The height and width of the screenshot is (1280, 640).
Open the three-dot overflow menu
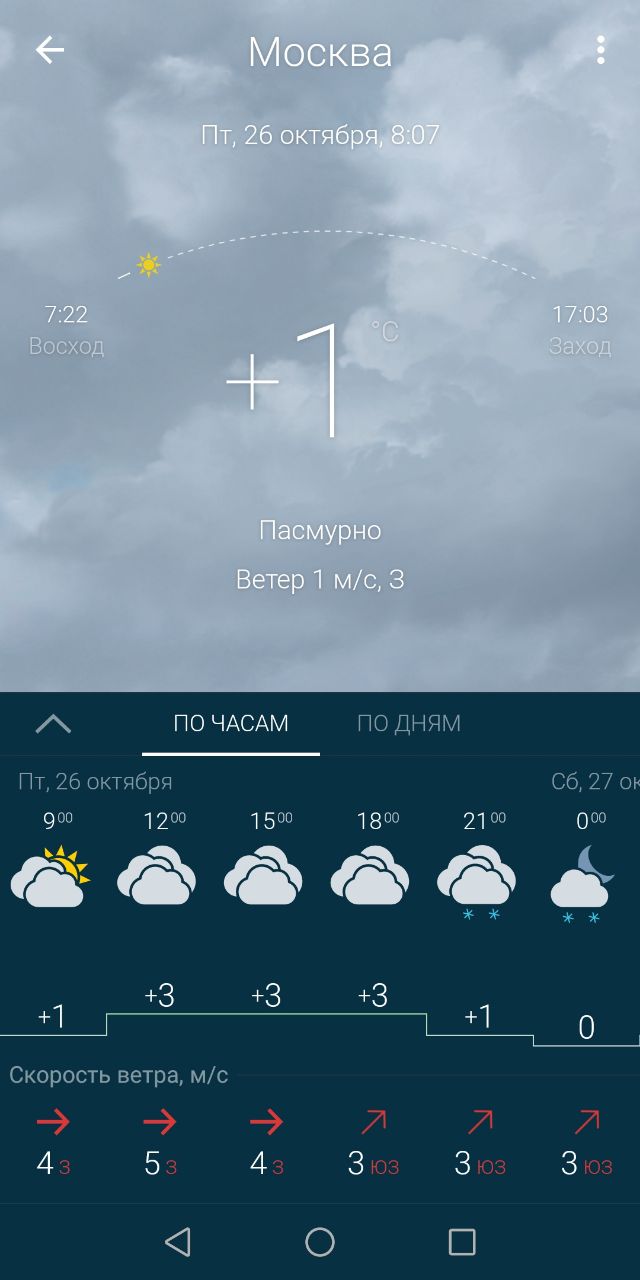(600, 50)
